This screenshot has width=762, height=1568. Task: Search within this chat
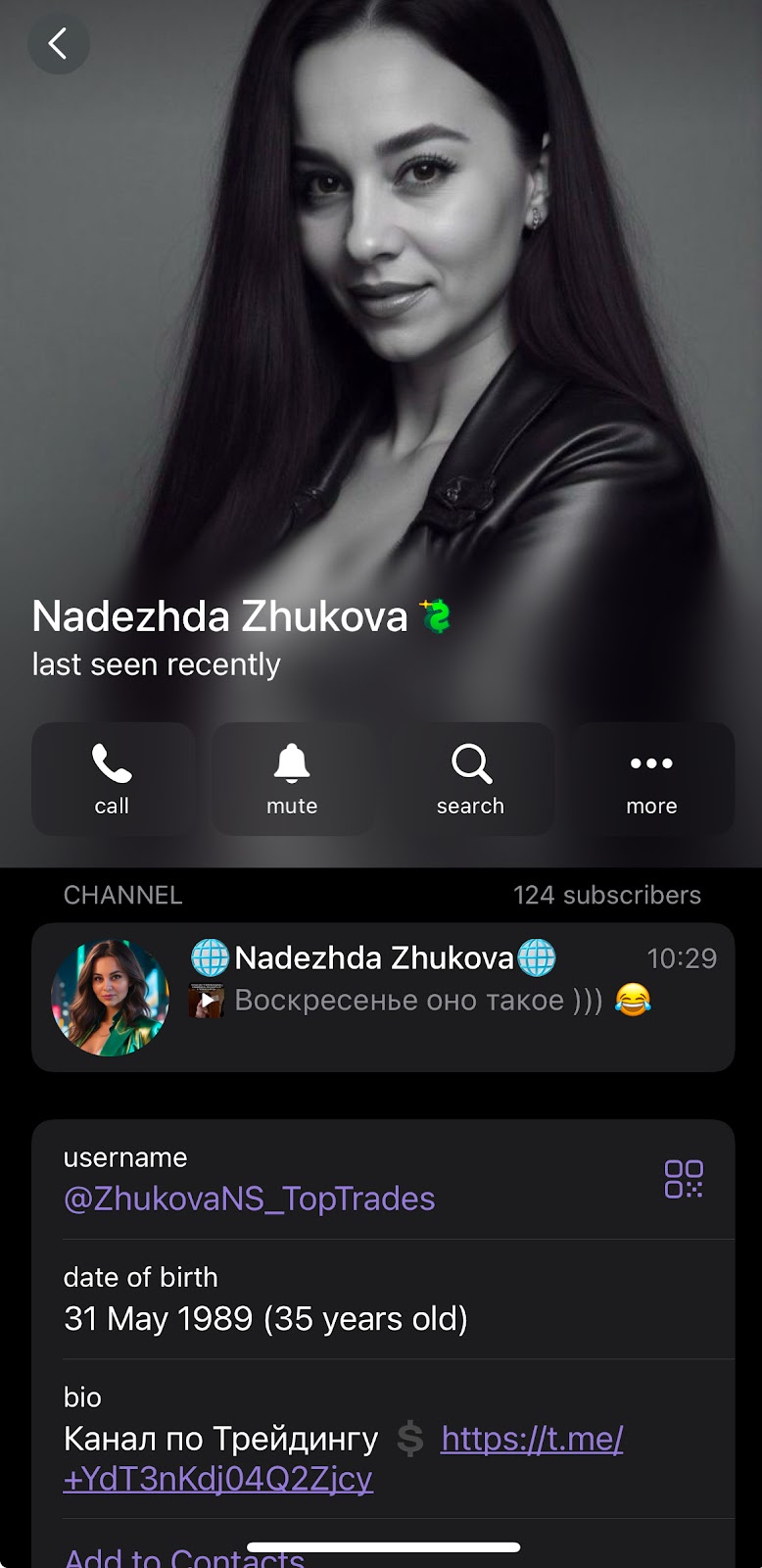coord(471,779)
